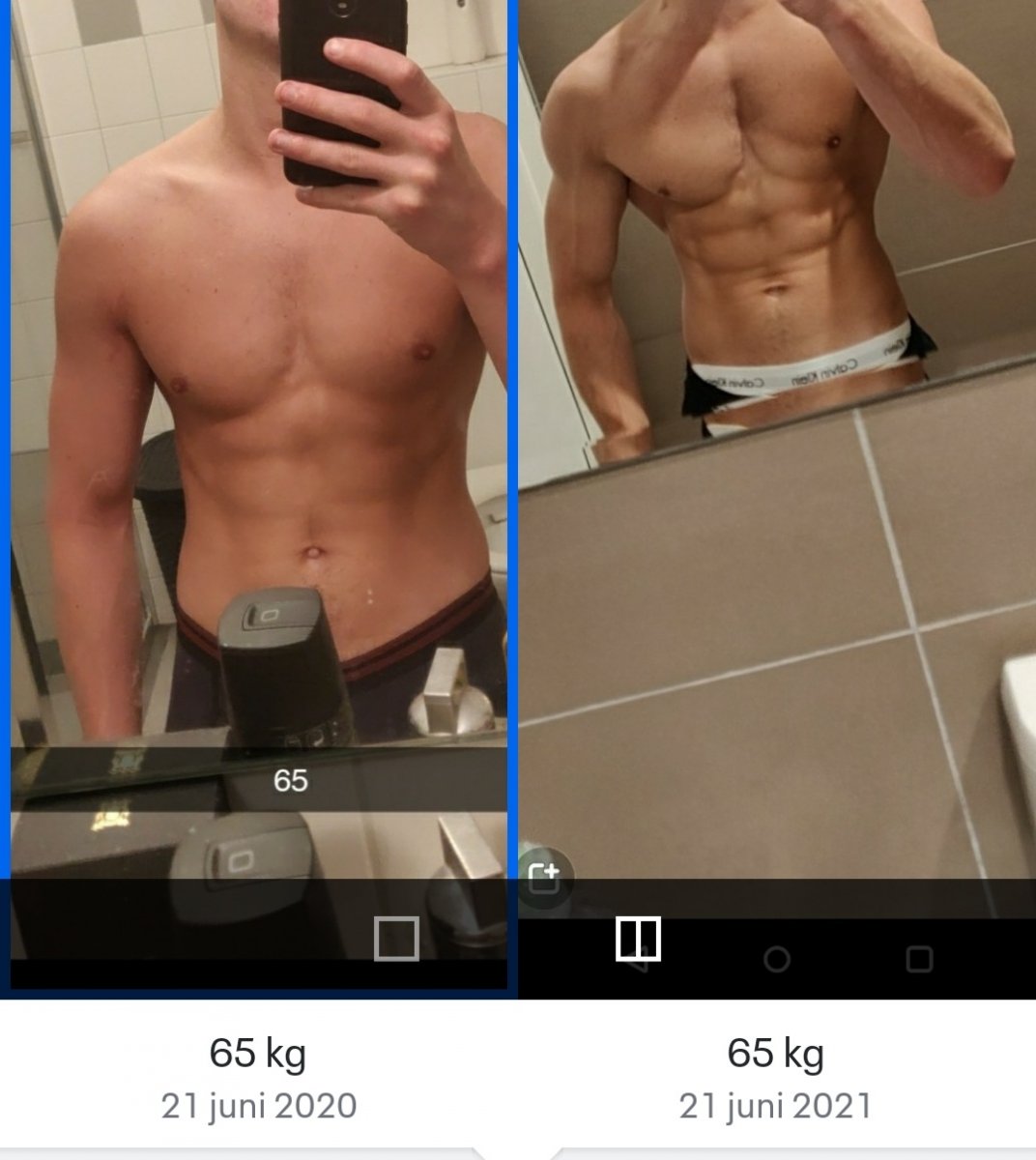Select the 21 juni 2021 progress photo
This screenshot has width=1036, height=1160.
(776, 435)
